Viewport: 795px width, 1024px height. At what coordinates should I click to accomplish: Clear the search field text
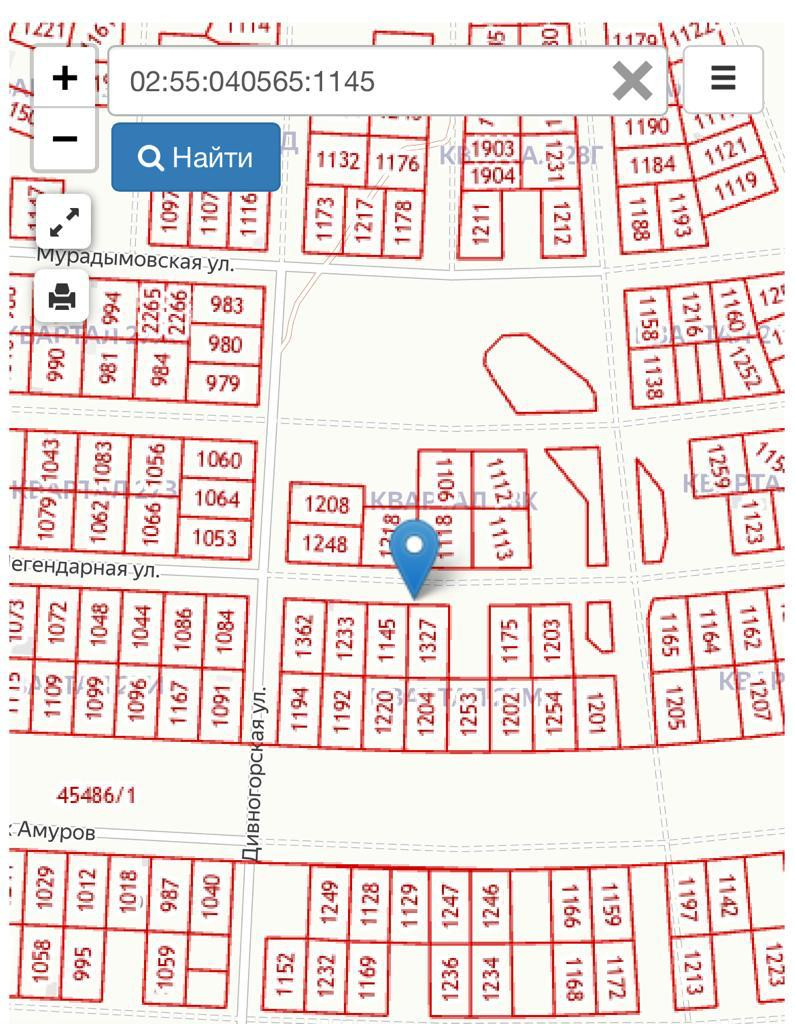(x=632, y=81)
